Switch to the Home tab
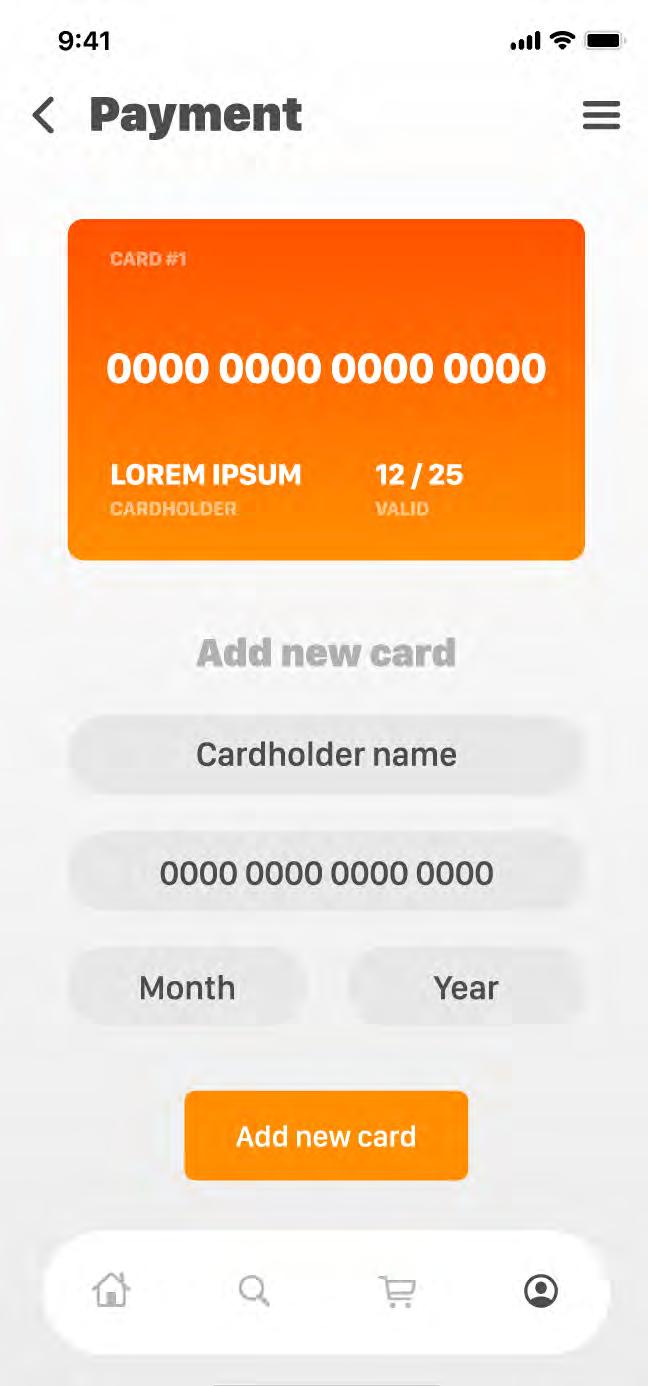648x1386 pixels. coord(111,1291)
